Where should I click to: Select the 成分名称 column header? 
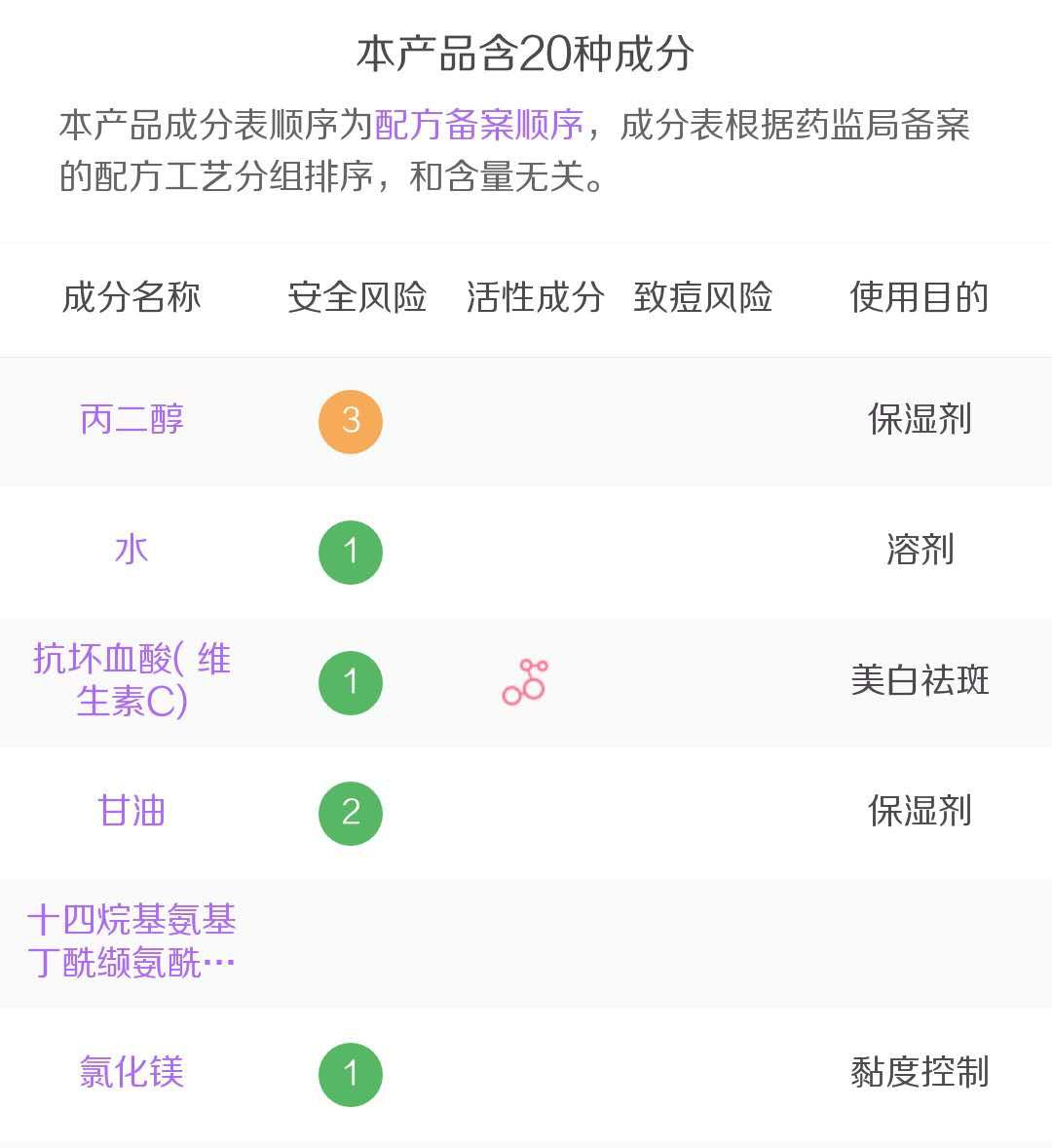[x=131, y=299]
